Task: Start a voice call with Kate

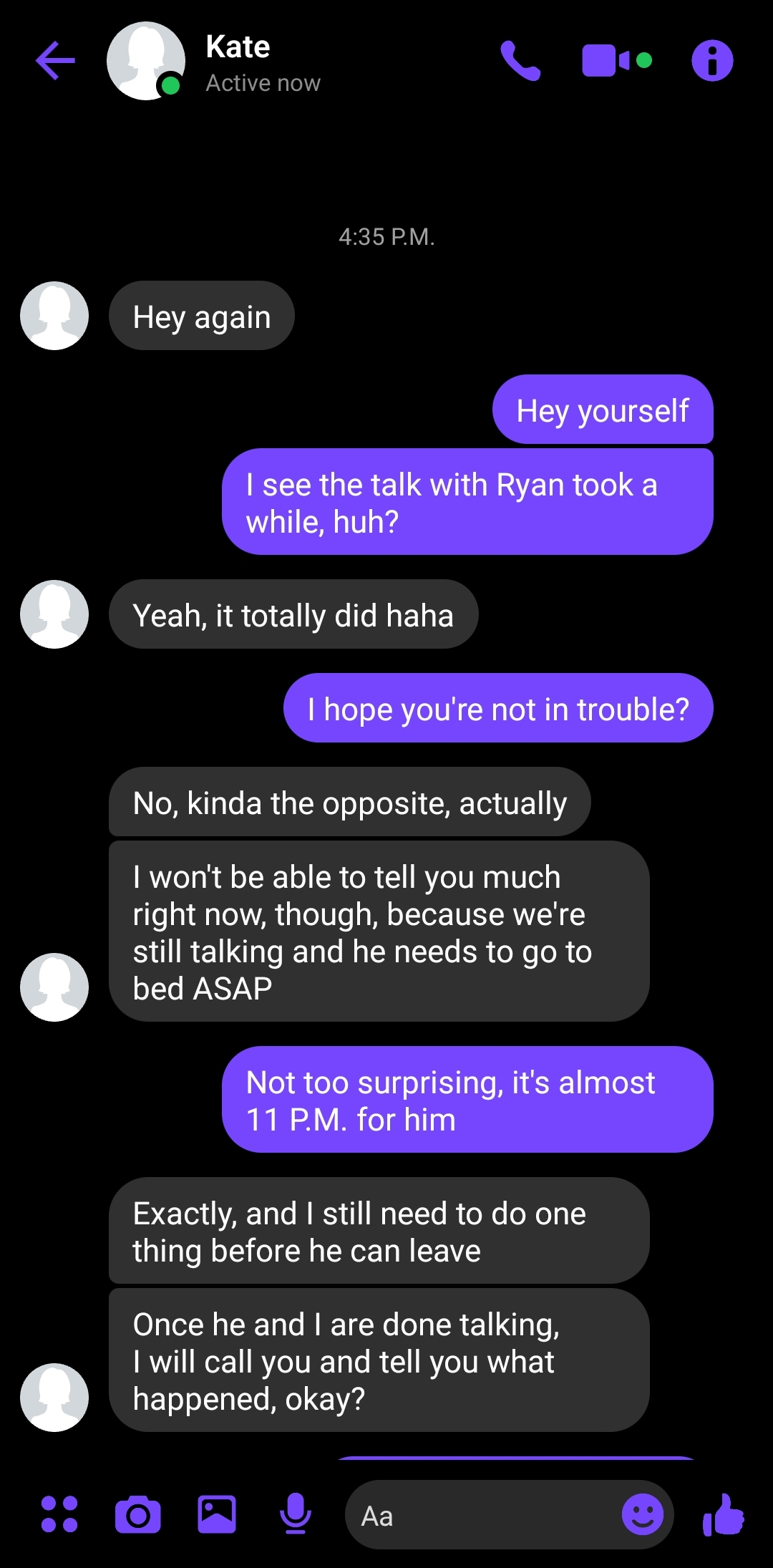Action: (520, 61)
